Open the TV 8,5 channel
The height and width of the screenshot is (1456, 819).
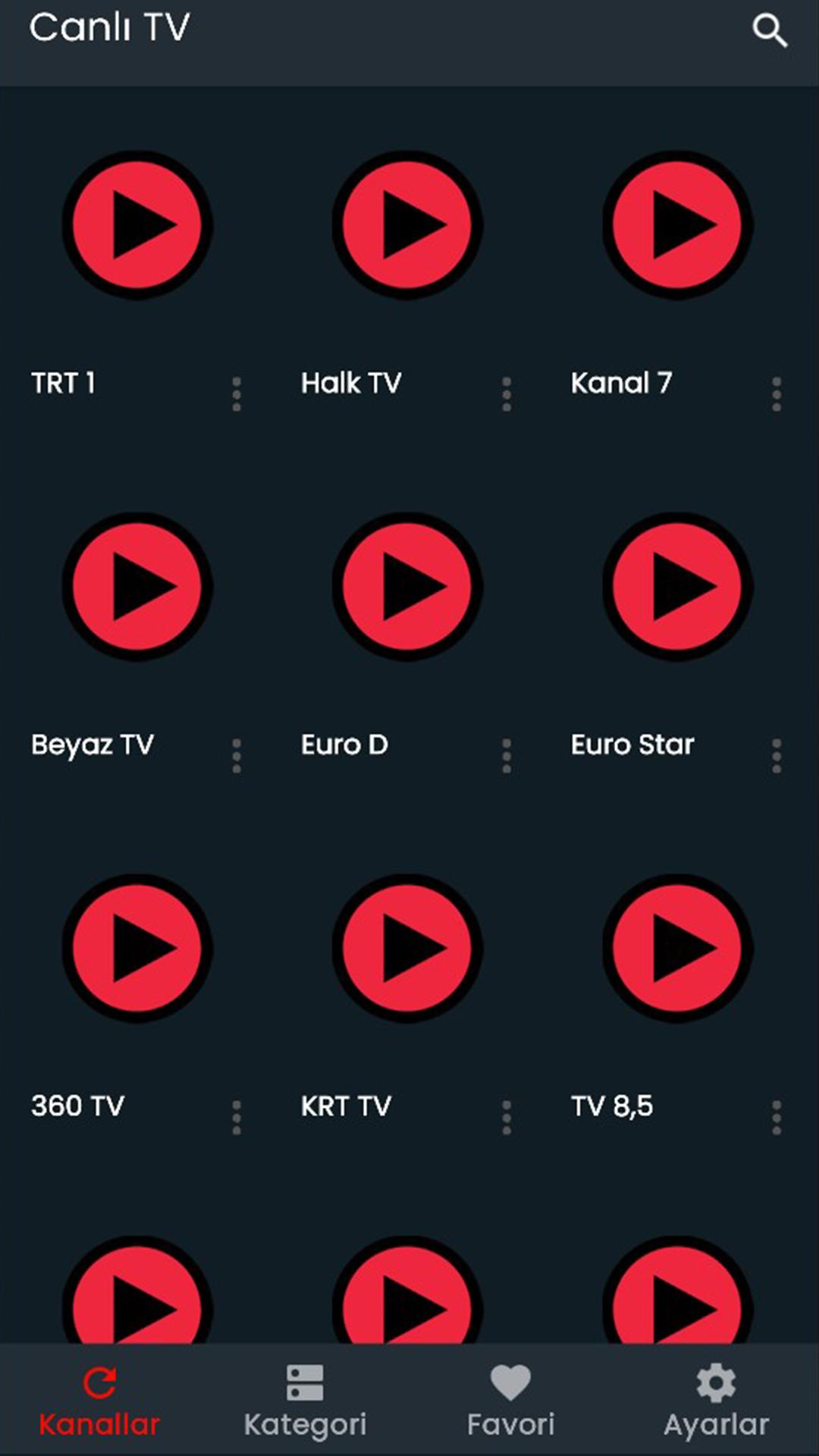(x=677, y=948)
